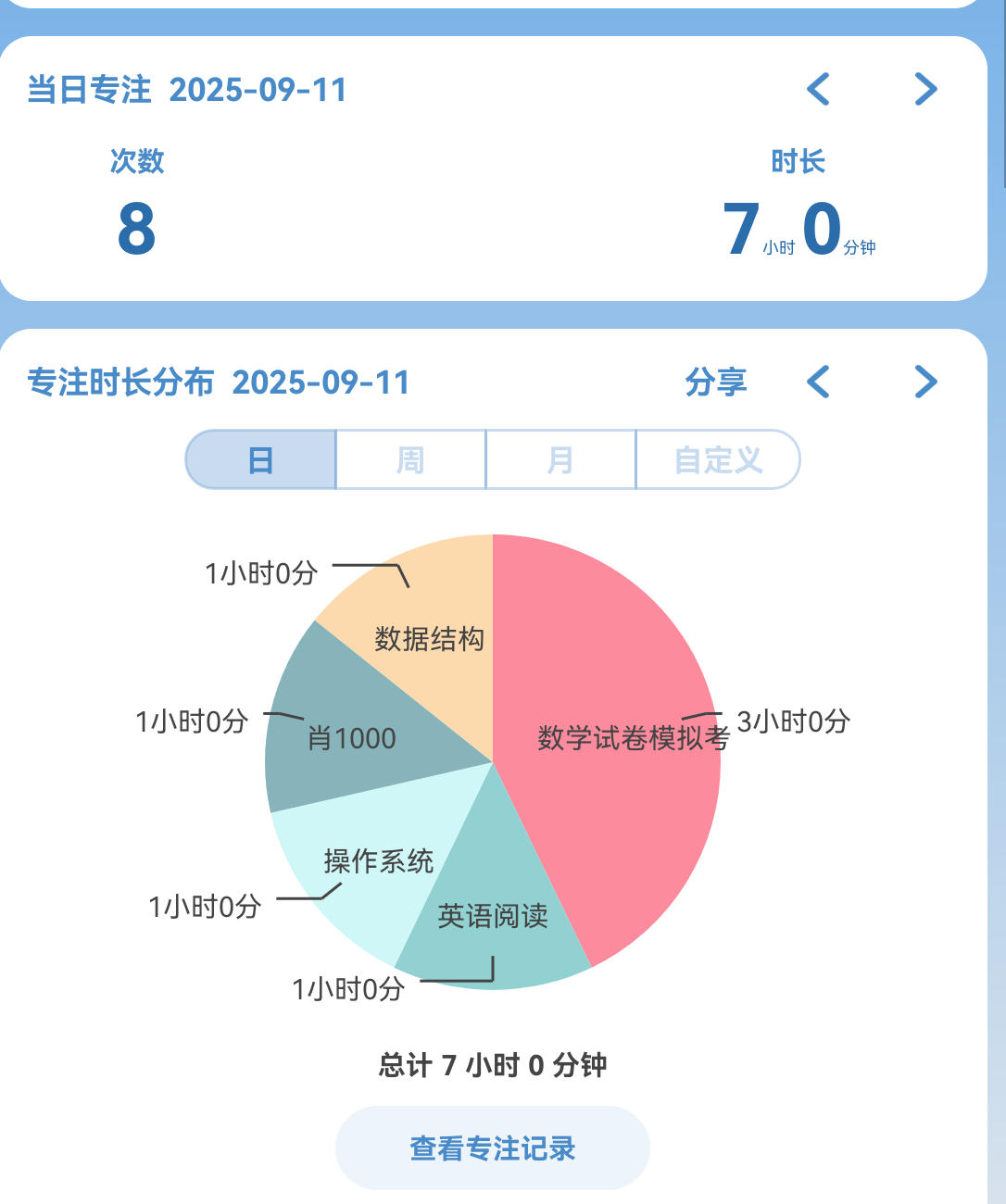
Task: Go to next day in 当日专注
Action: coord(925,90)
